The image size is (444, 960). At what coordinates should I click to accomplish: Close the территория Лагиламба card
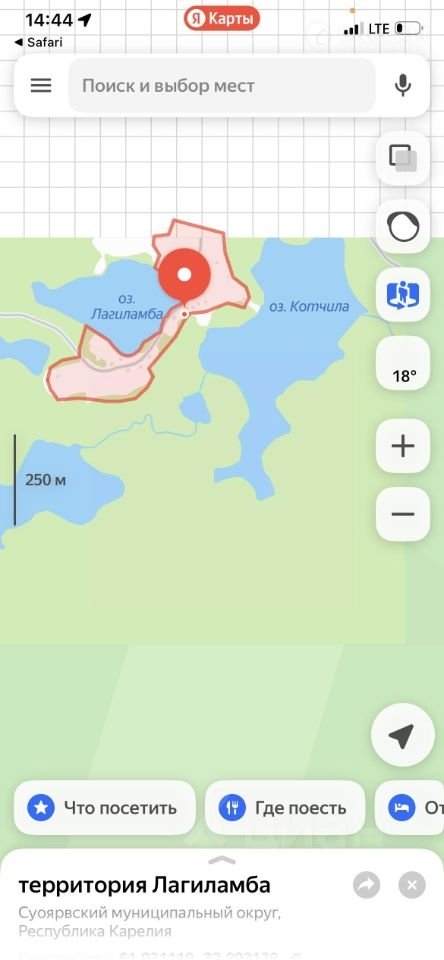[x=412, y=885]
